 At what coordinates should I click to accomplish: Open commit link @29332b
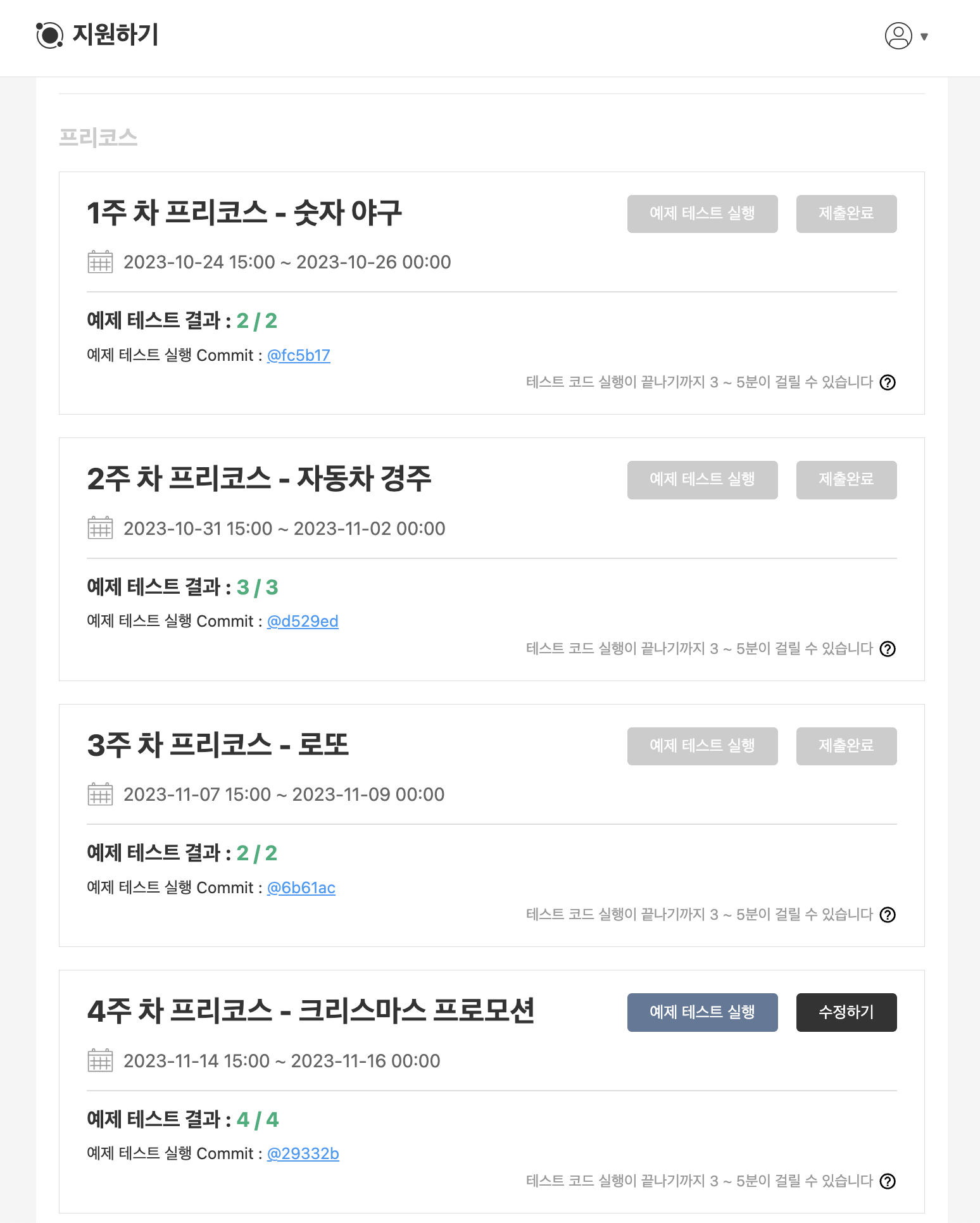[303, 1153]
